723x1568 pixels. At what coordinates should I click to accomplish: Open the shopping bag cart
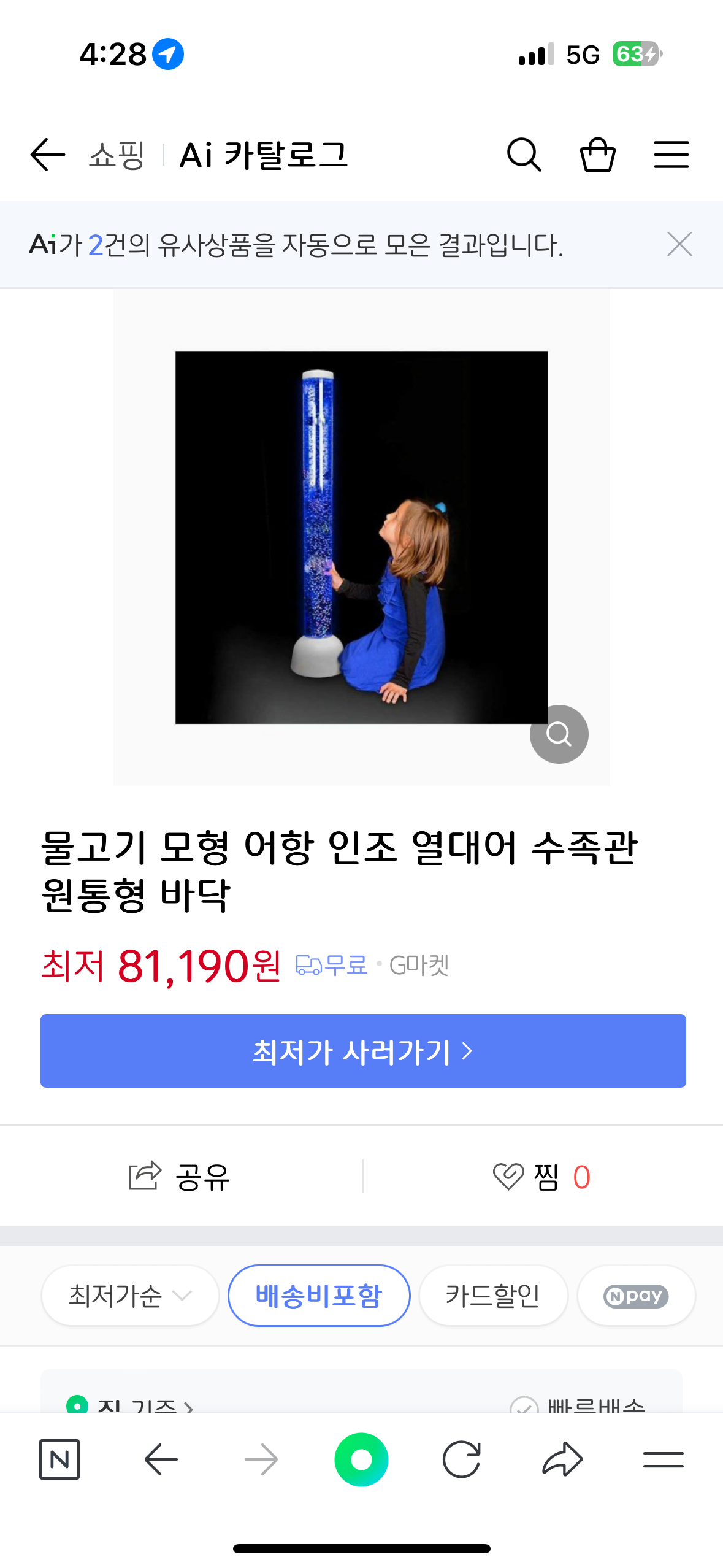(x=597, y=155)
